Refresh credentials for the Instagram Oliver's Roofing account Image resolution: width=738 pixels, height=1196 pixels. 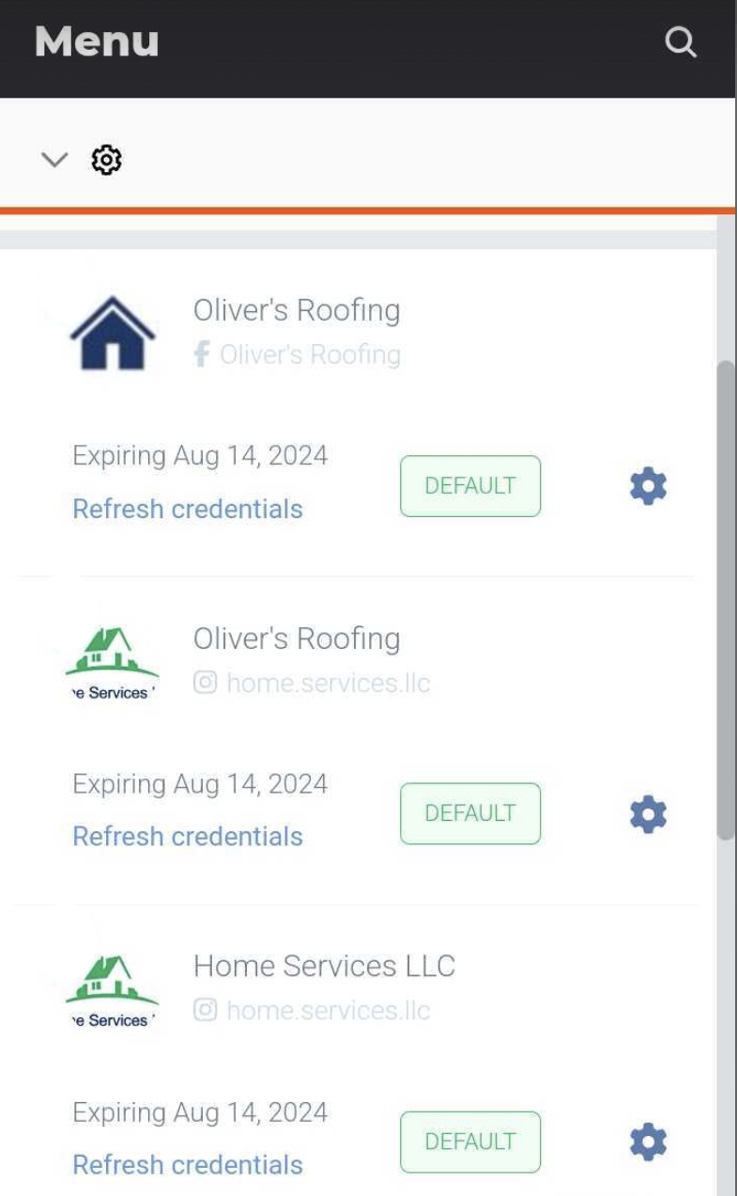(x=187, y=836)
